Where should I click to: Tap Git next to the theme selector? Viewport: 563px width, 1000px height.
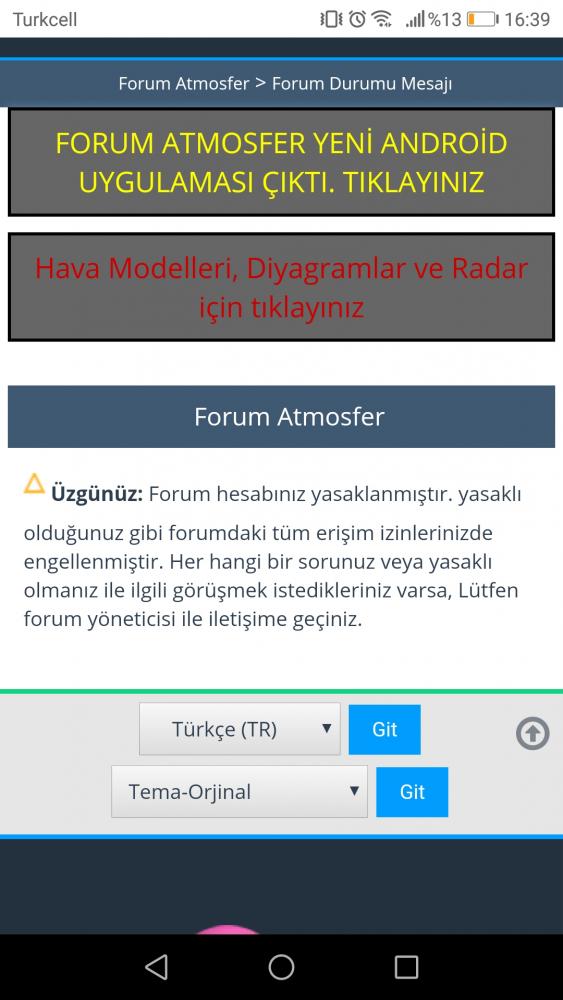[x=412, y=791]
